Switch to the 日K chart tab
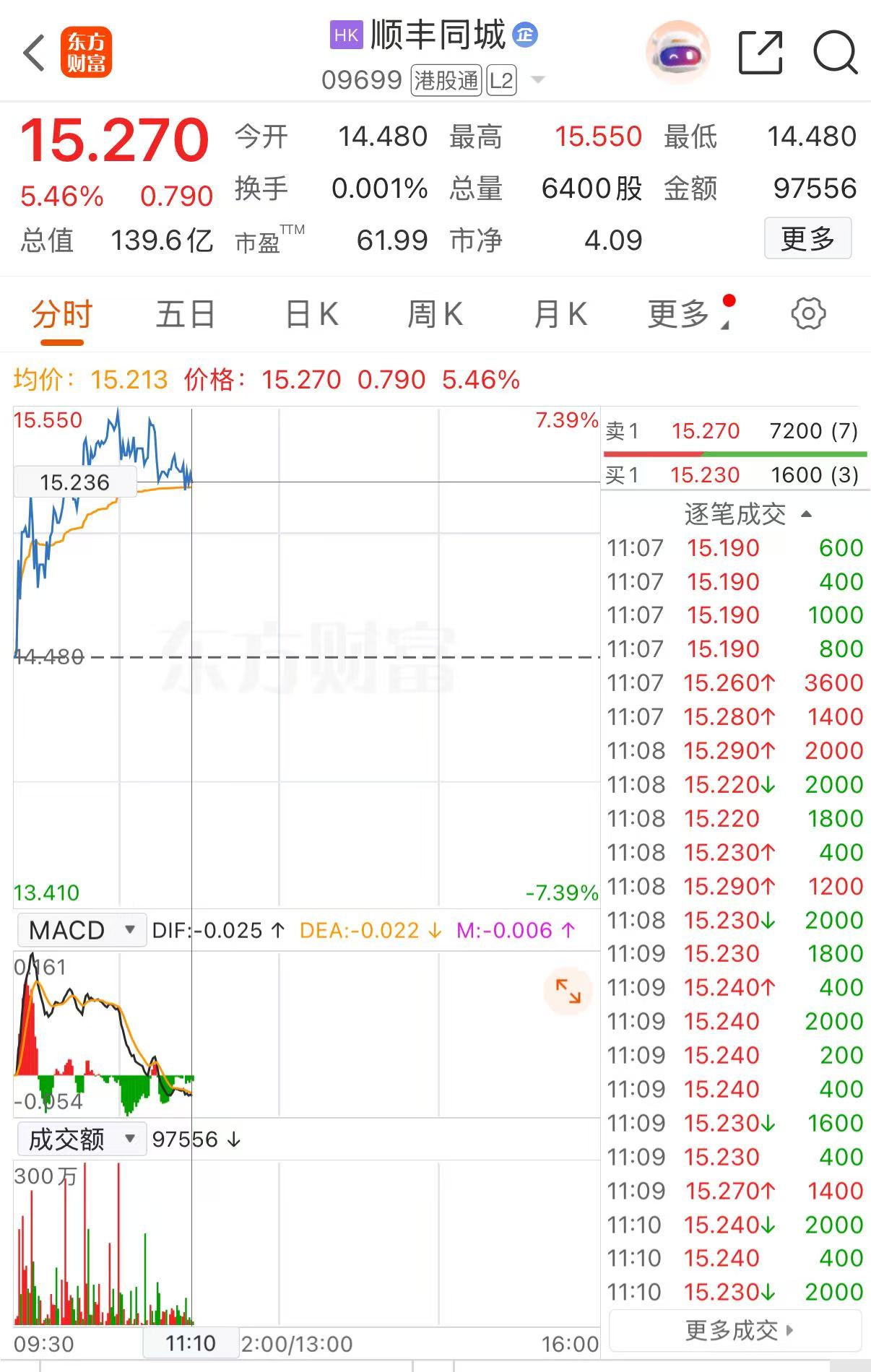Image resolution: width=871 pixels, height=1372 pixels. (311, 315)
